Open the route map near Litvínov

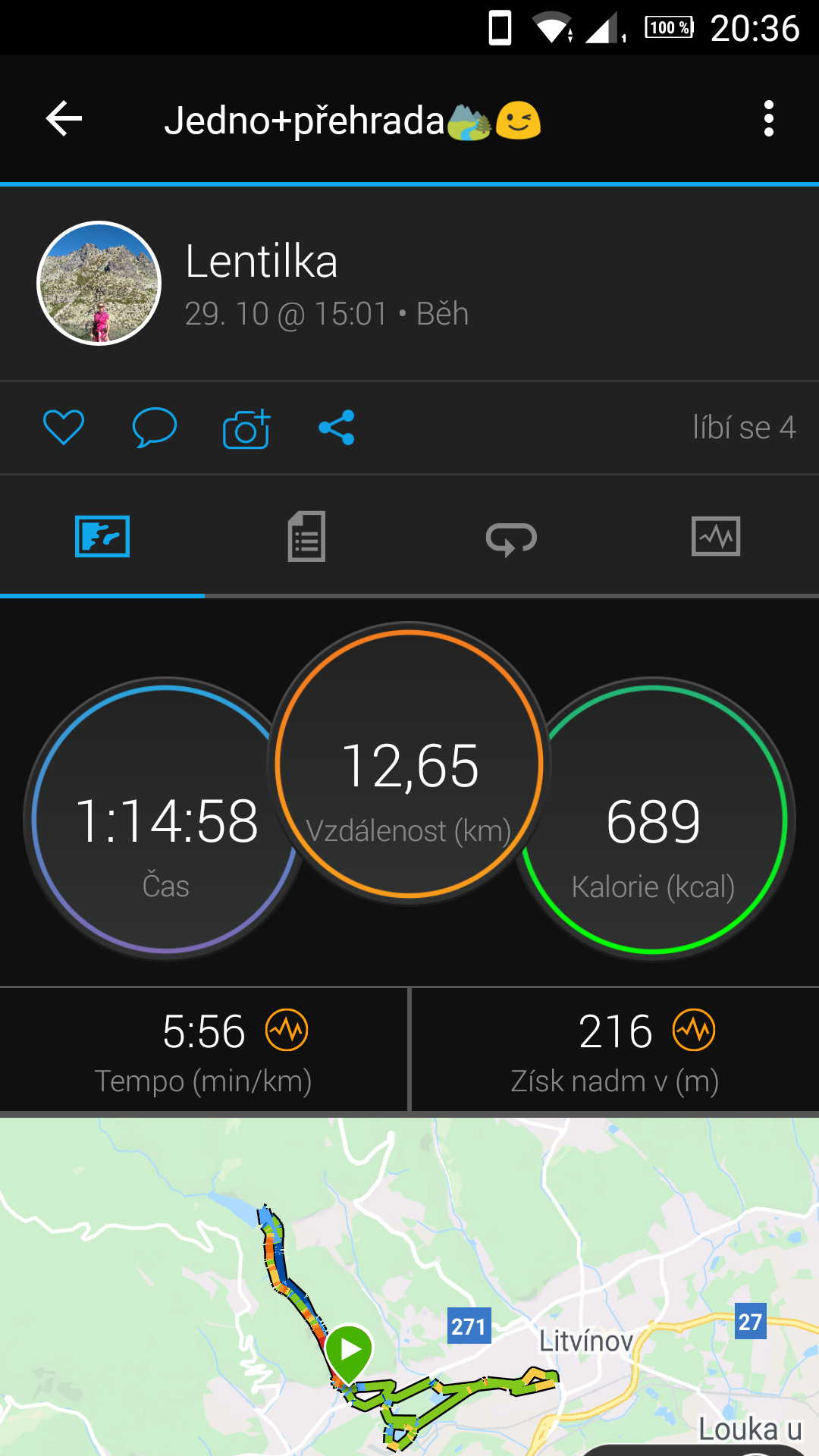pyautogui.click(x=409, y=1286)
